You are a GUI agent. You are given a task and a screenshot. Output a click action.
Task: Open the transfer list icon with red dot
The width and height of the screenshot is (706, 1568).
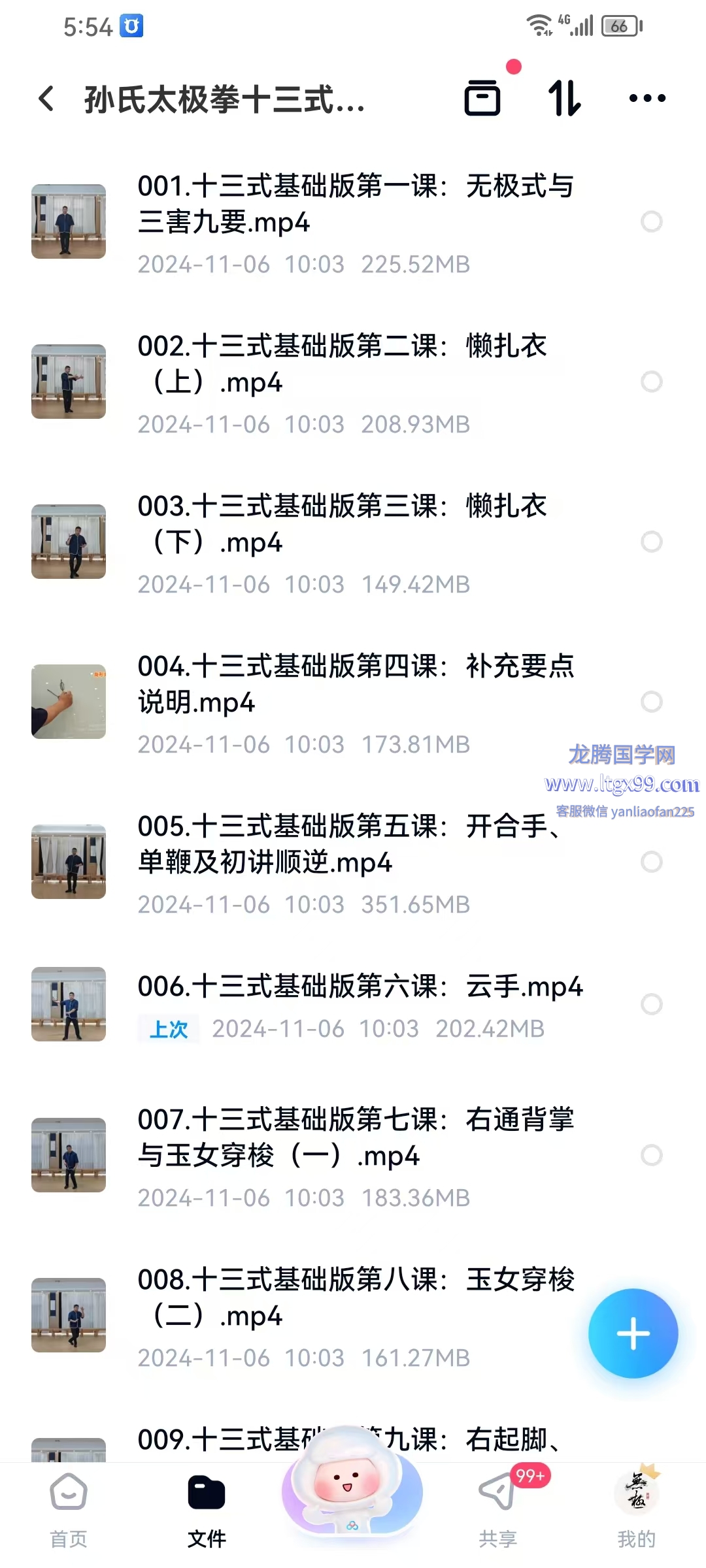point(482,99)
